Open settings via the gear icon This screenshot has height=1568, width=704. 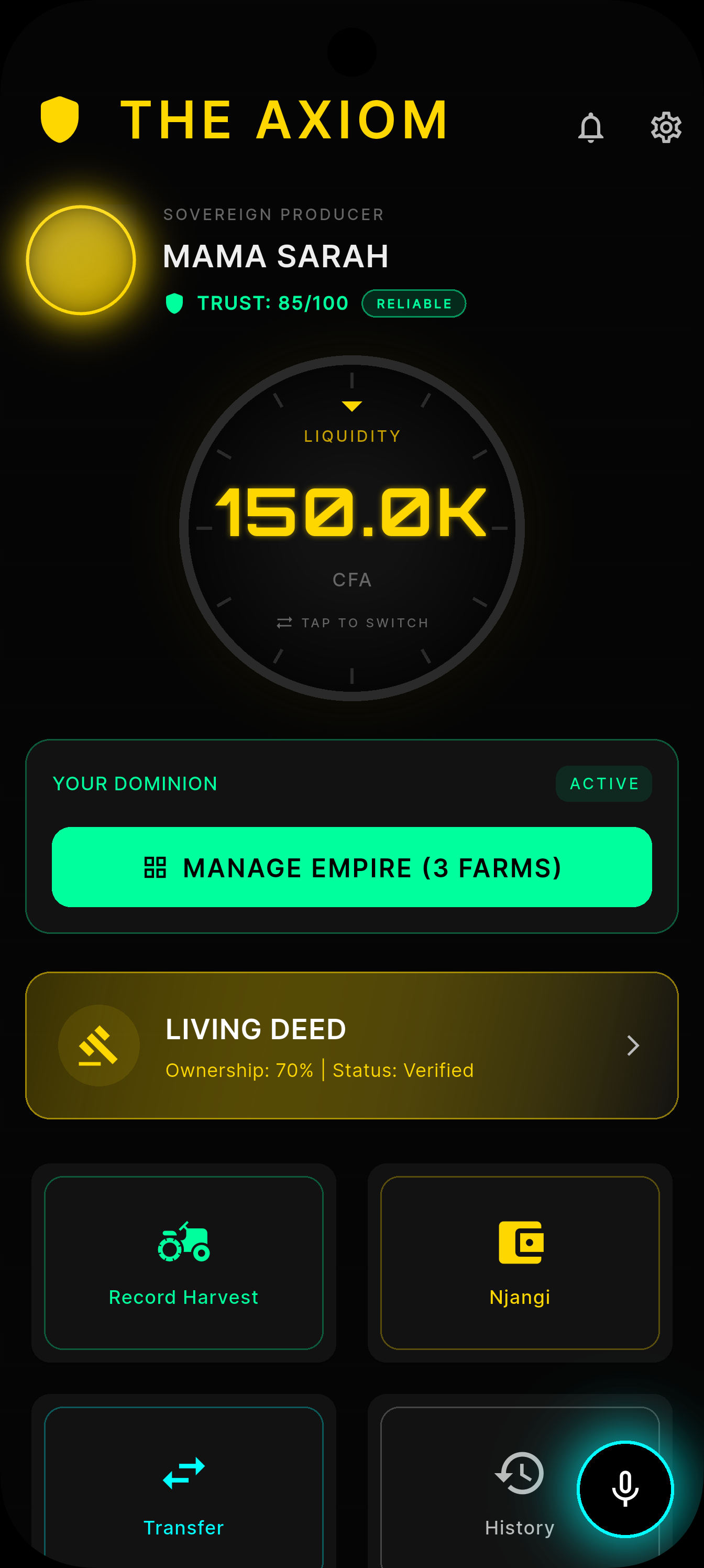(666, 127)
